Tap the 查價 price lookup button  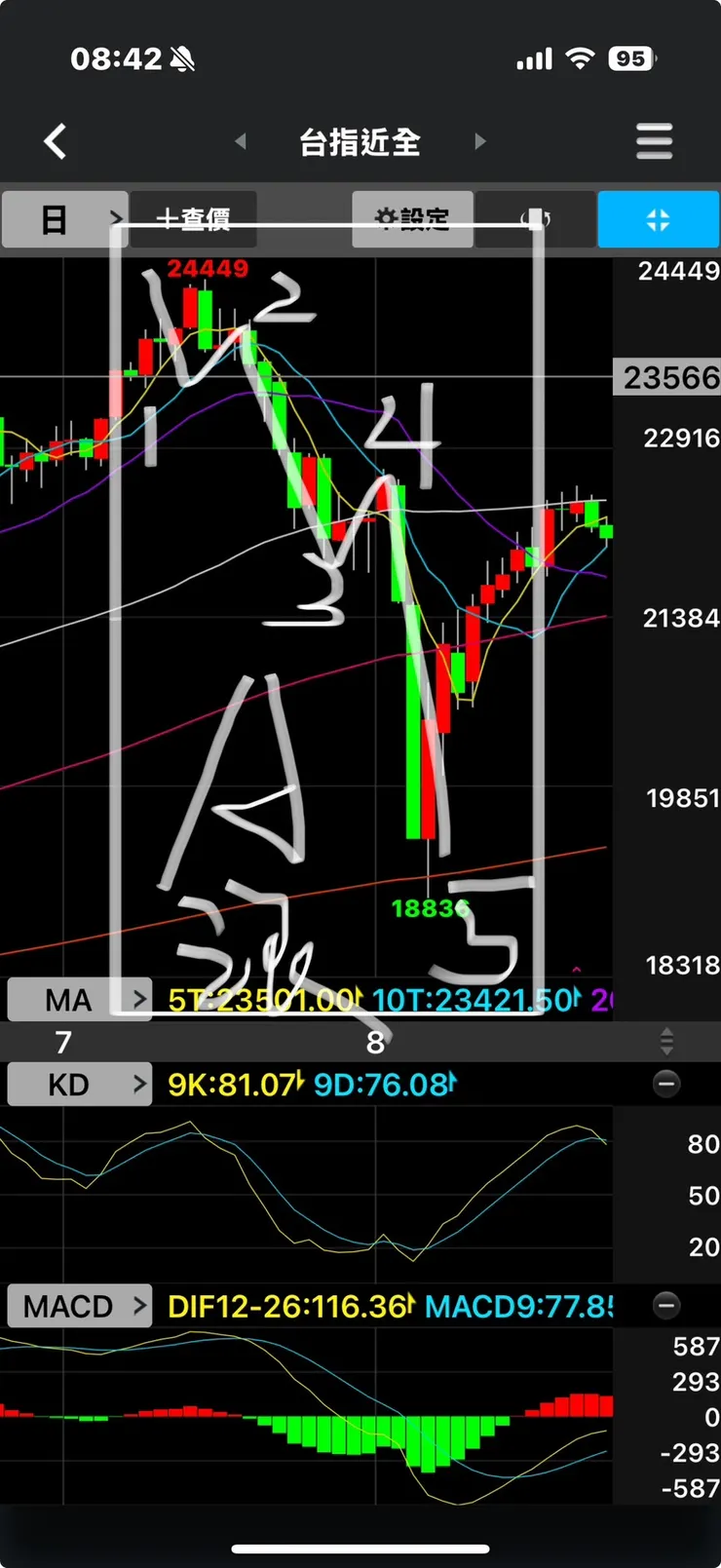click(x=194, y=219)
